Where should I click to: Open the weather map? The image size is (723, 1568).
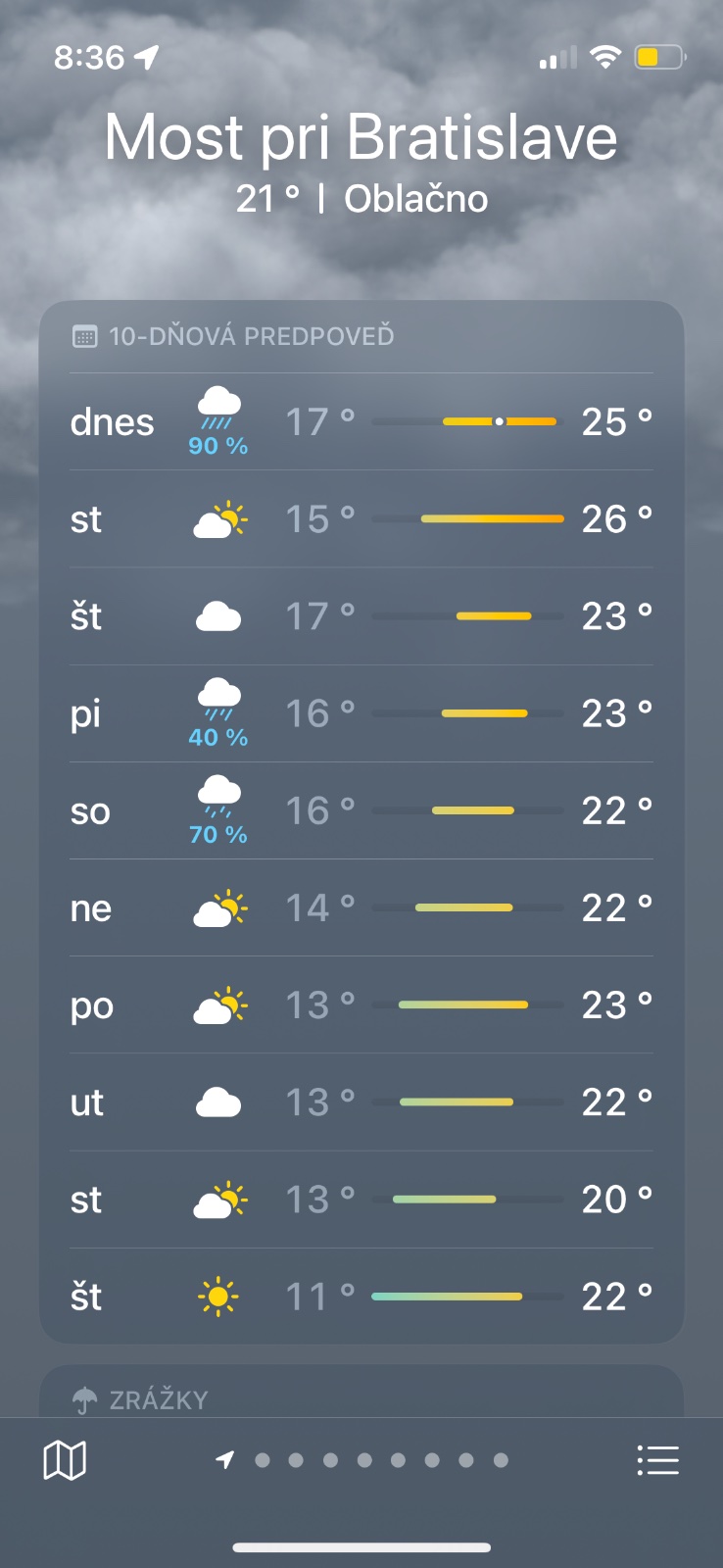(65, 1460)
